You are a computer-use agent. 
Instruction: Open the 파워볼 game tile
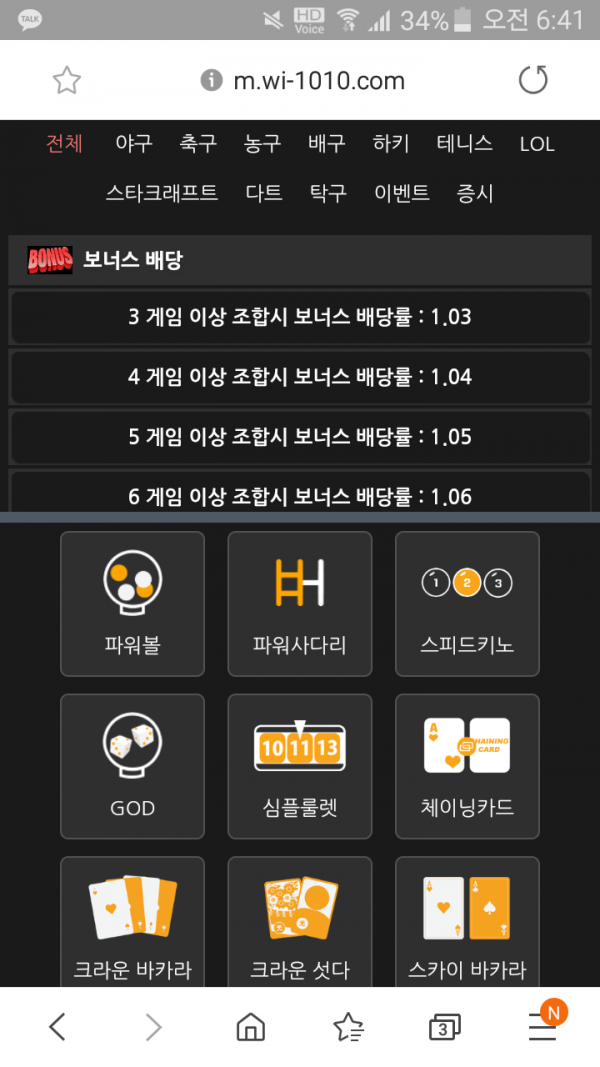[x=132, y=604]
